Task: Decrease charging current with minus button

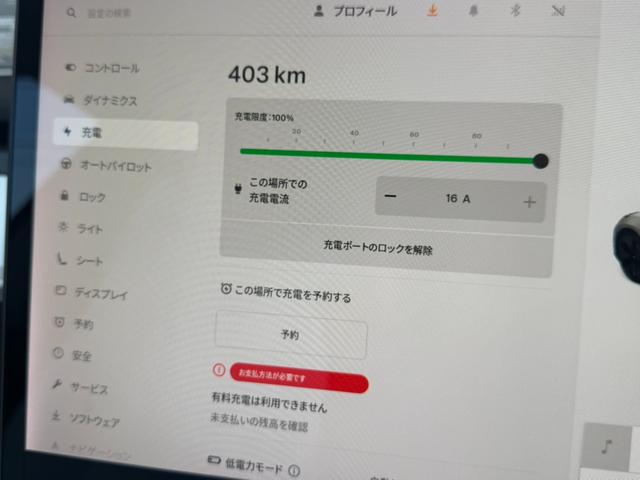Action: coord(390,197)
